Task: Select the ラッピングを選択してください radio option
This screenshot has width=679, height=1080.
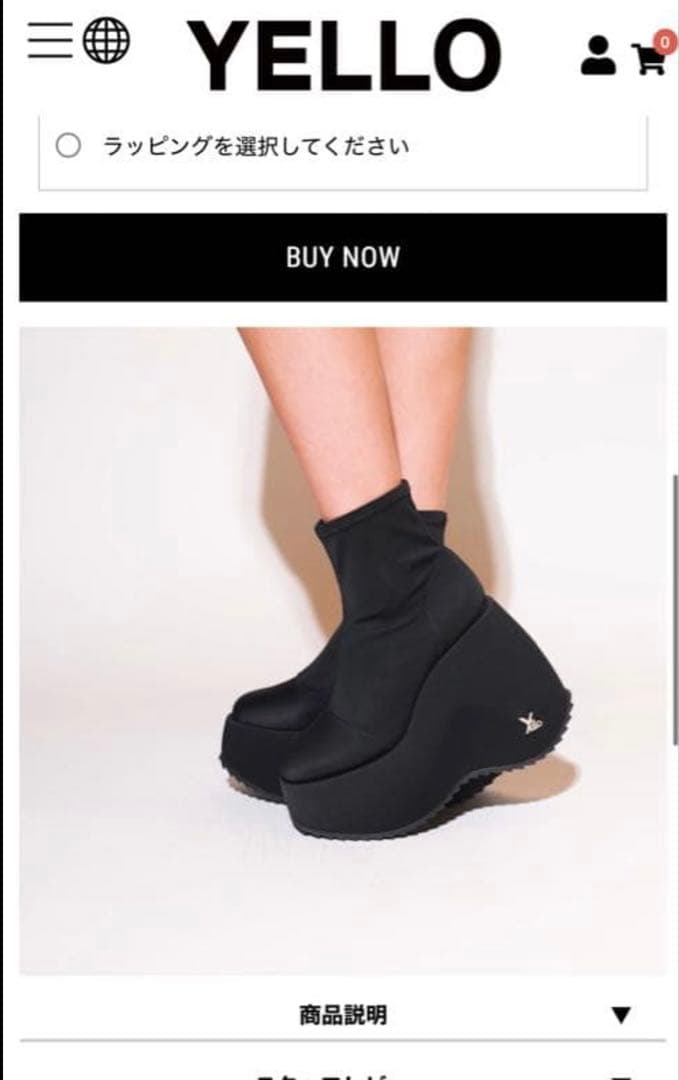Action: click(x=68, y=147)
